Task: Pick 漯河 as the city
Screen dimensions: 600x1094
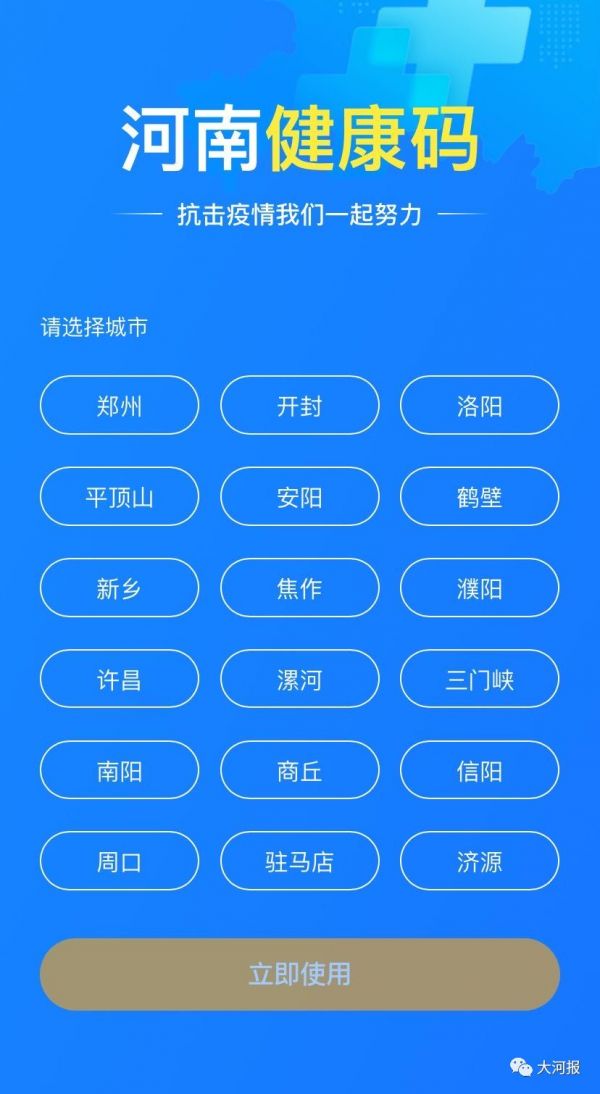Action: pos(300,679)
